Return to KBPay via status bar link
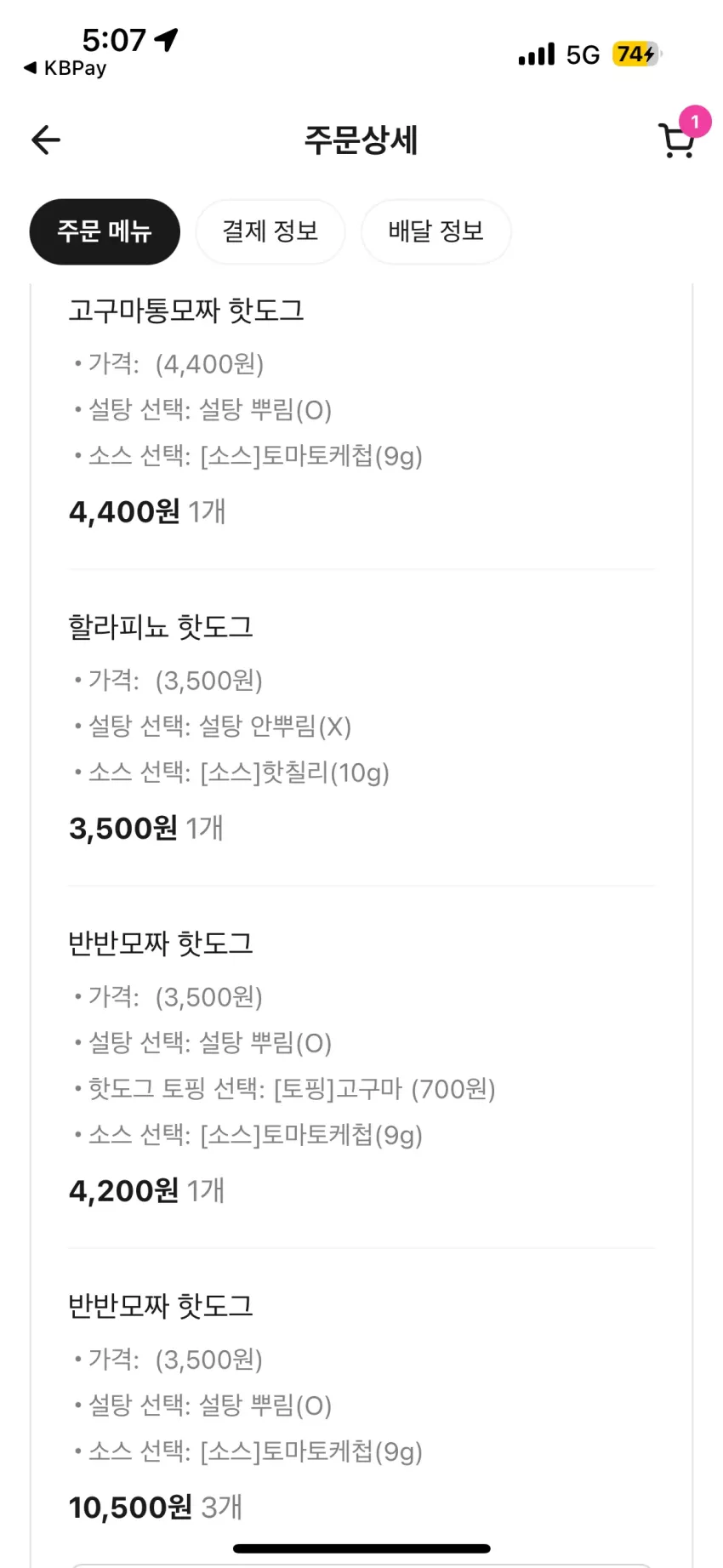The width and height of the screenshot is (723, 1568). [x=65, y=68]
